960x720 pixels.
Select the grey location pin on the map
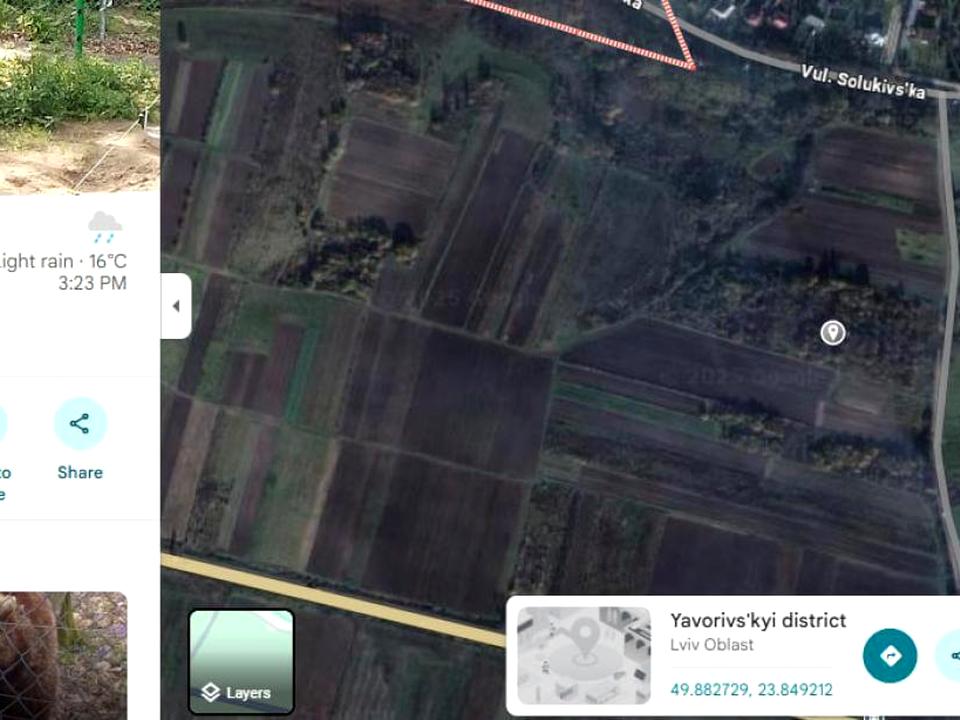tap(832, 333)
